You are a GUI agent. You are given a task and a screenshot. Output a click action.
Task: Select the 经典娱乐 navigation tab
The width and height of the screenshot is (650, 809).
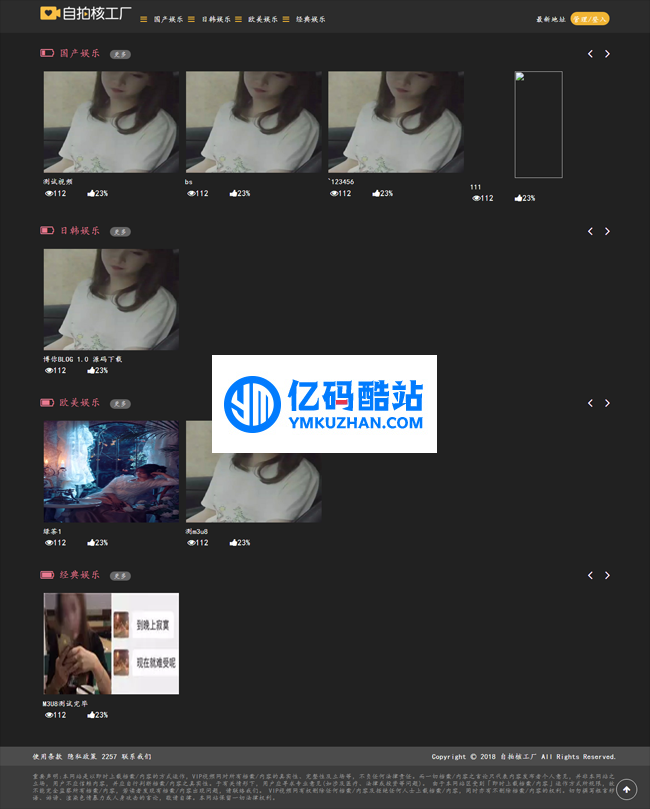pos(310,19)
